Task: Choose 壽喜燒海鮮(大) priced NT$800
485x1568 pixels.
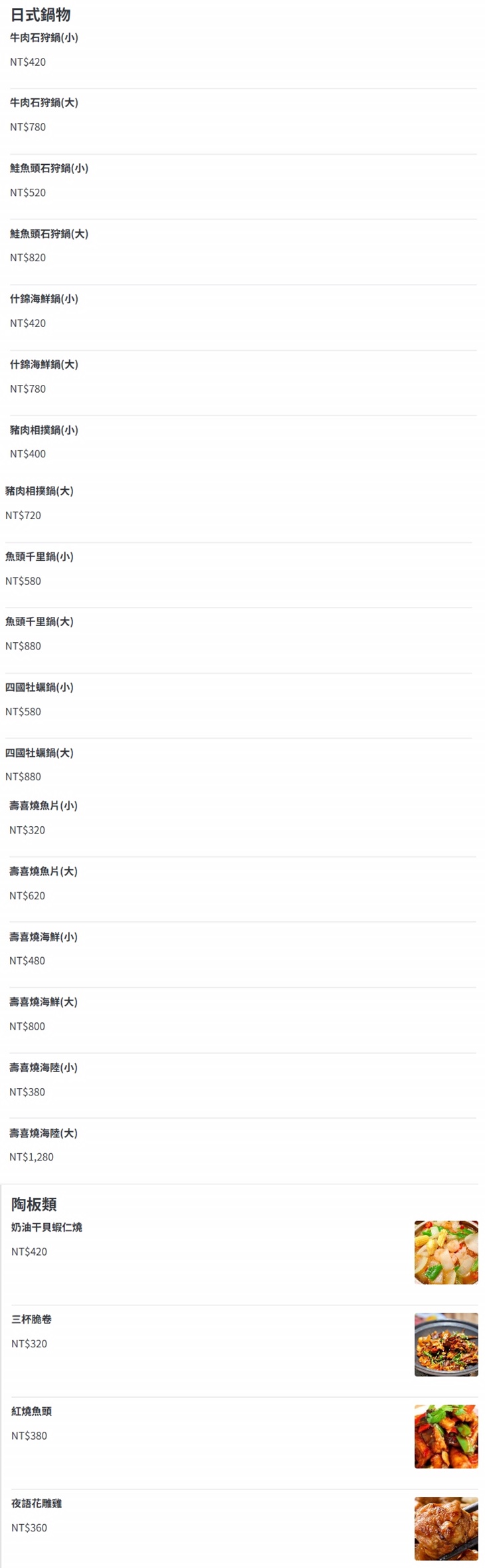Action: tap(43, 1002)
